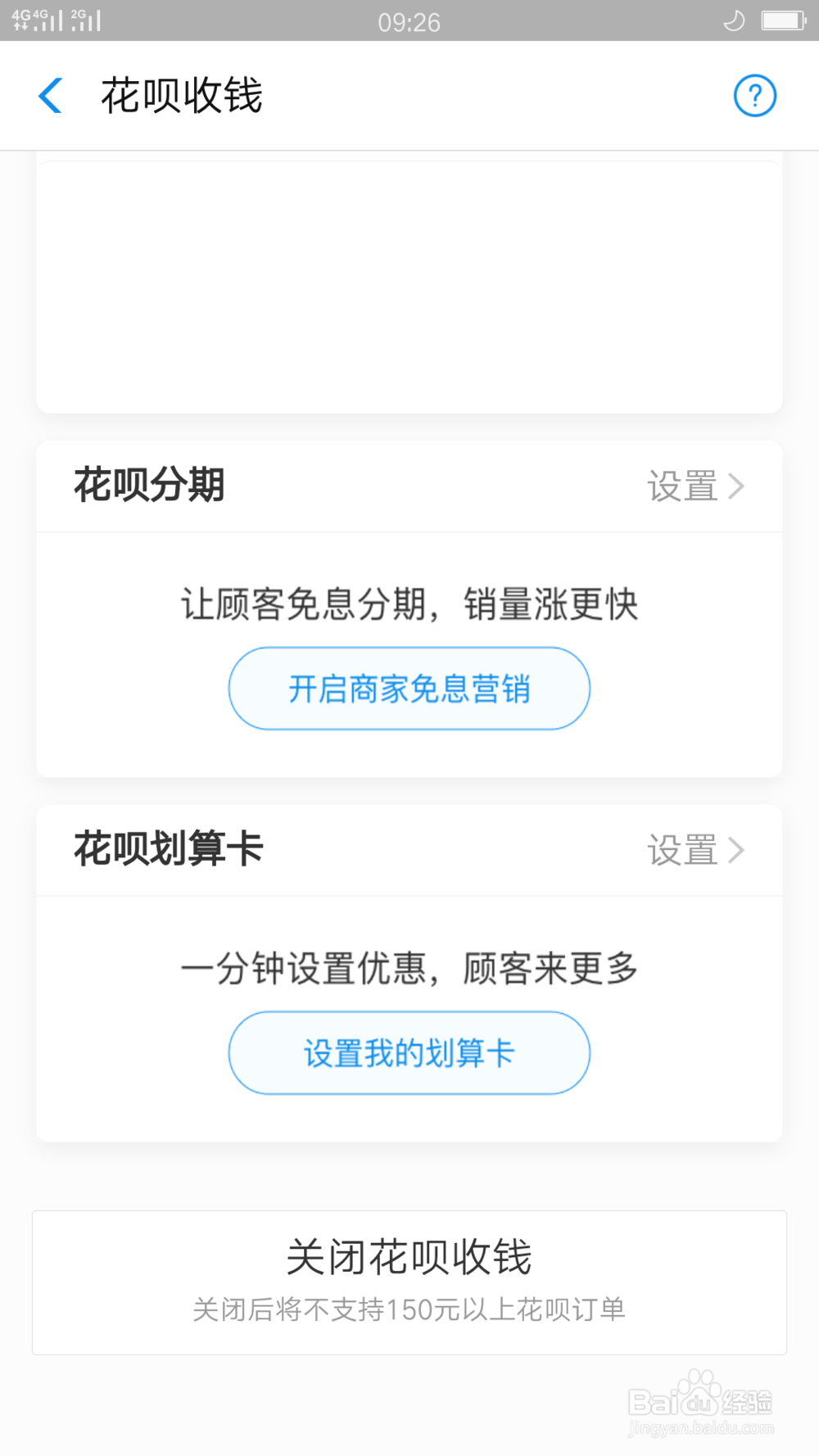Open 设置 for 花呗划算卡
This screenshot has width=819, height=1456.
(695, 850)
